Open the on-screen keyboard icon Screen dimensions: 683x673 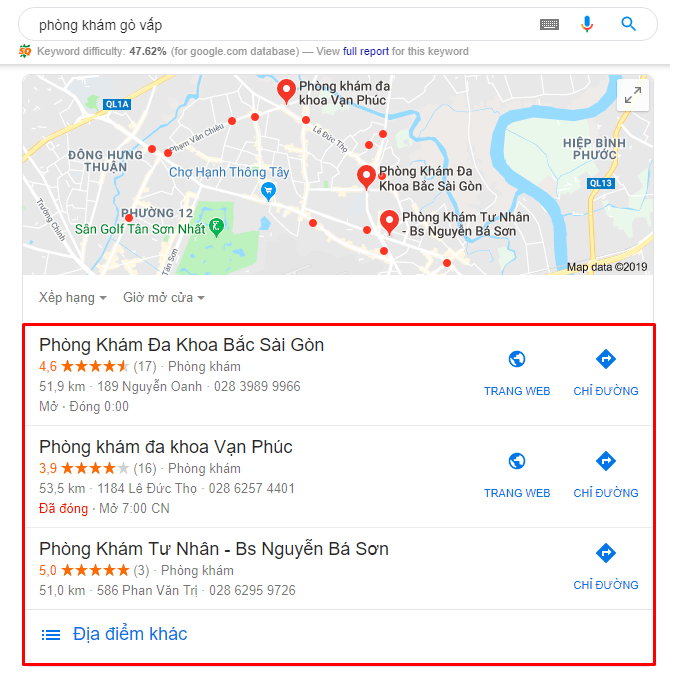[549, 24]
